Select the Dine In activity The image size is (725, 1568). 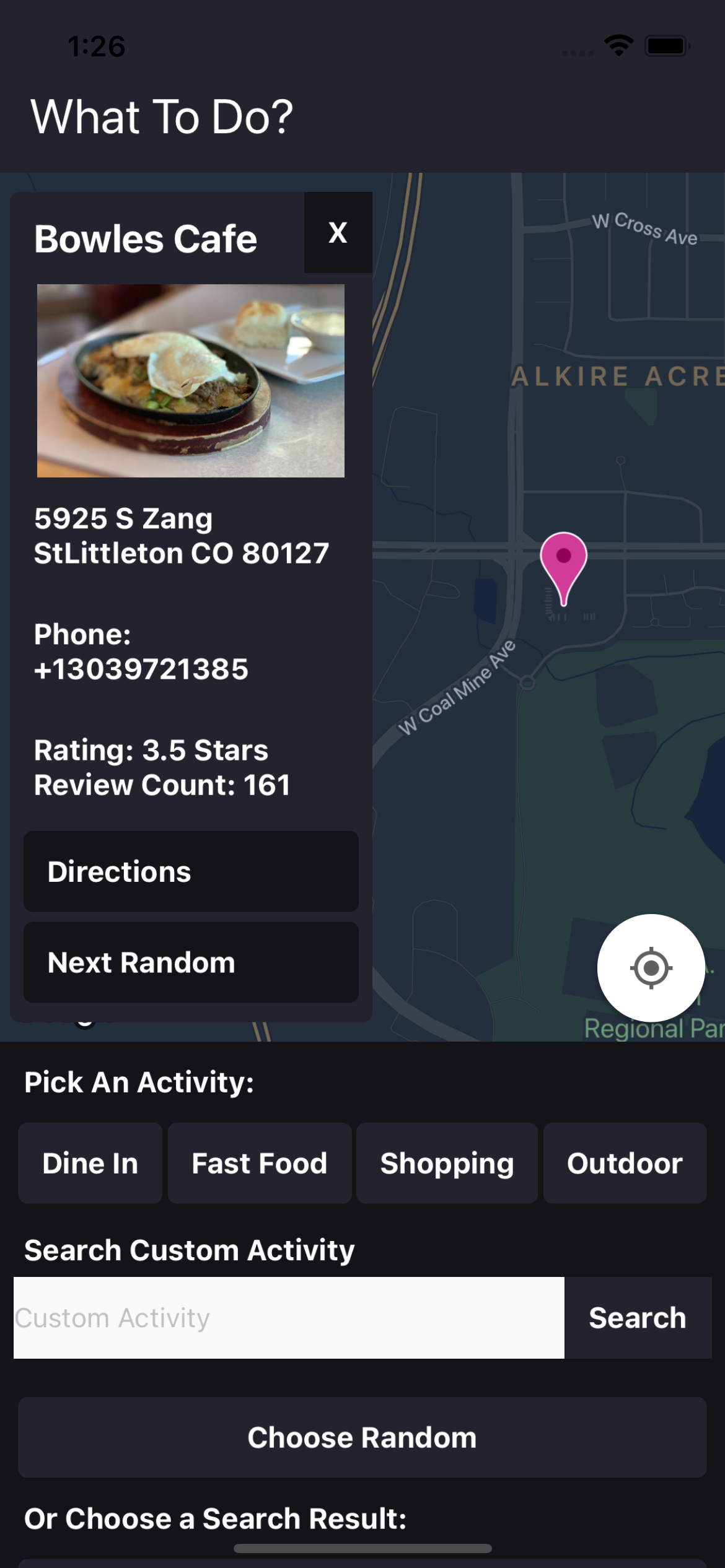coord(90,1163)
